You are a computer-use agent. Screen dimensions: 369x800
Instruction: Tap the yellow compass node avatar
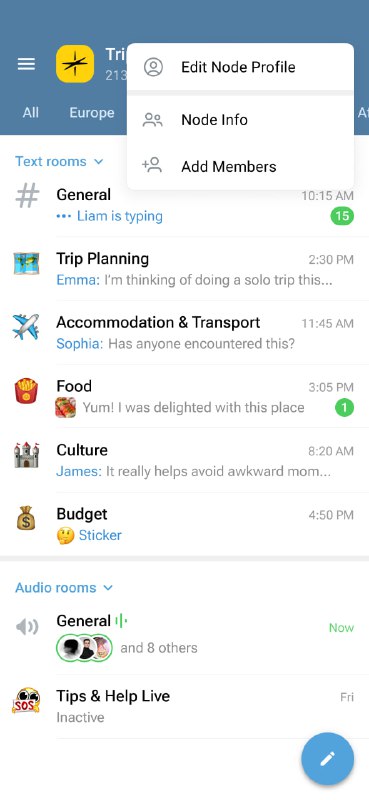pyautogui.click(x=75, y=64)
